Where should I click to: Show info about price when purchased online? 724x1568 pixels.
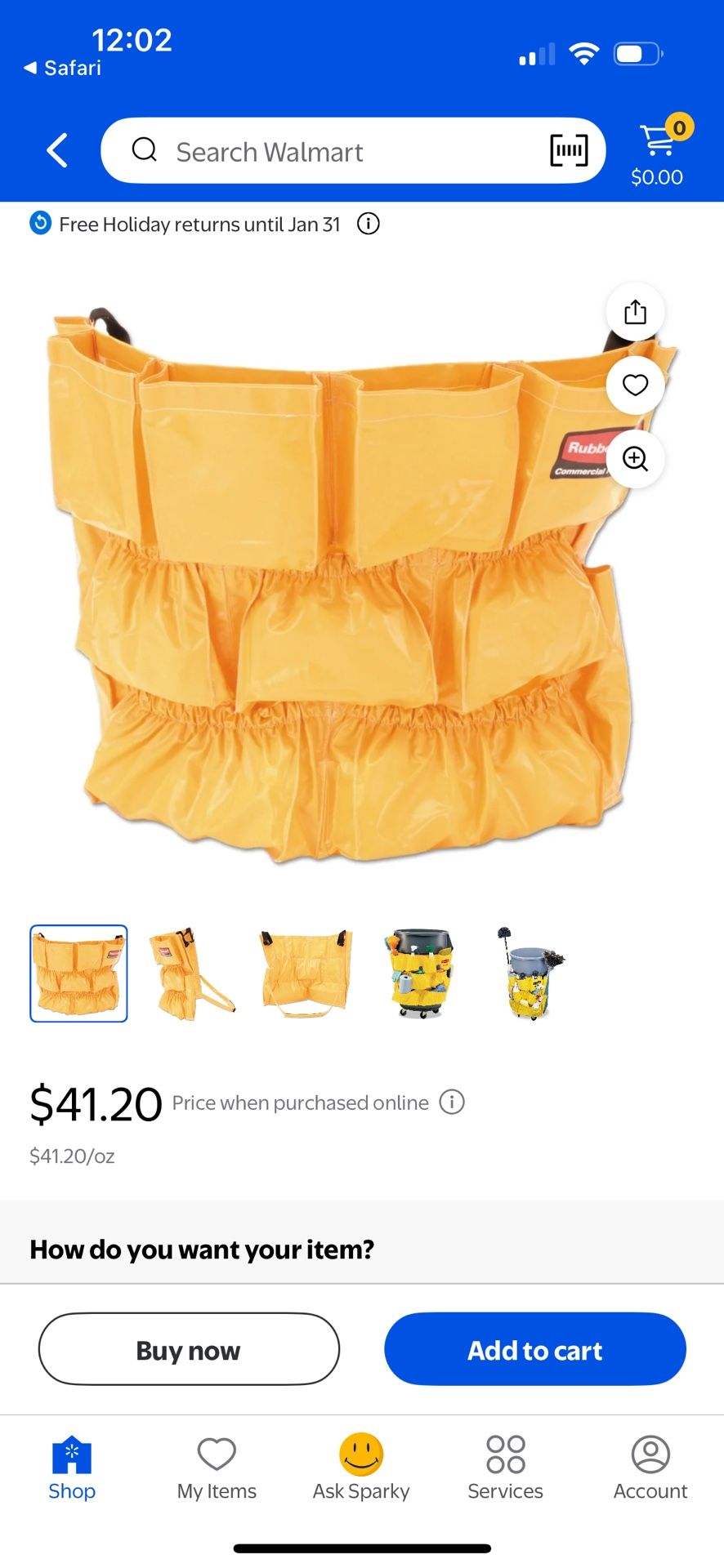pyautogui.click(x=452, y=1102)
